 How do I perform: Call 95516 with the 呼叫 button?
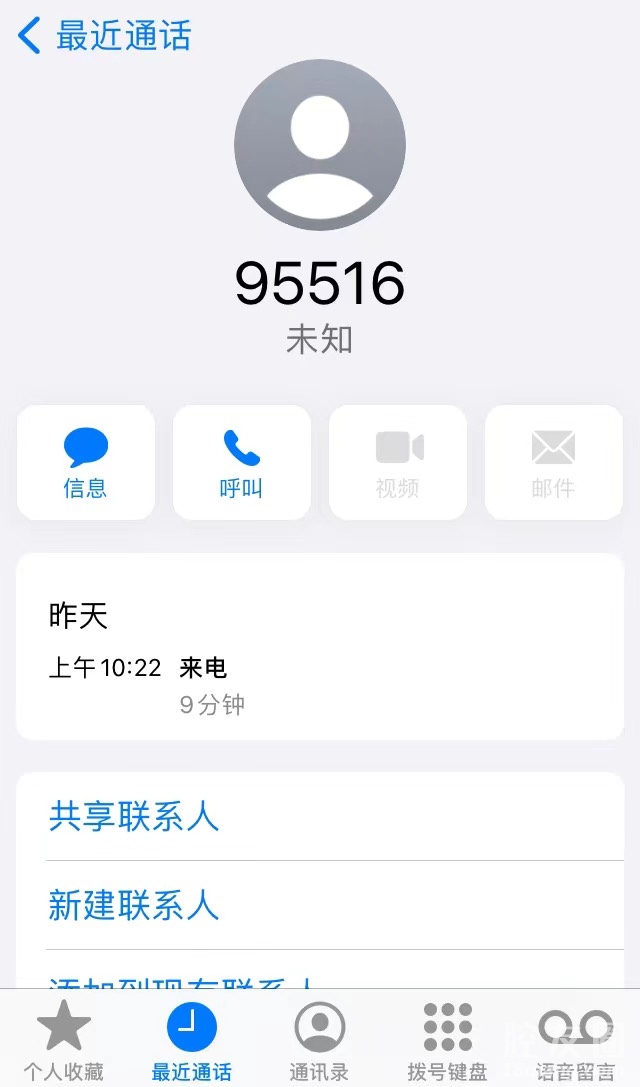pyautogui.click(x=242, y=462)
